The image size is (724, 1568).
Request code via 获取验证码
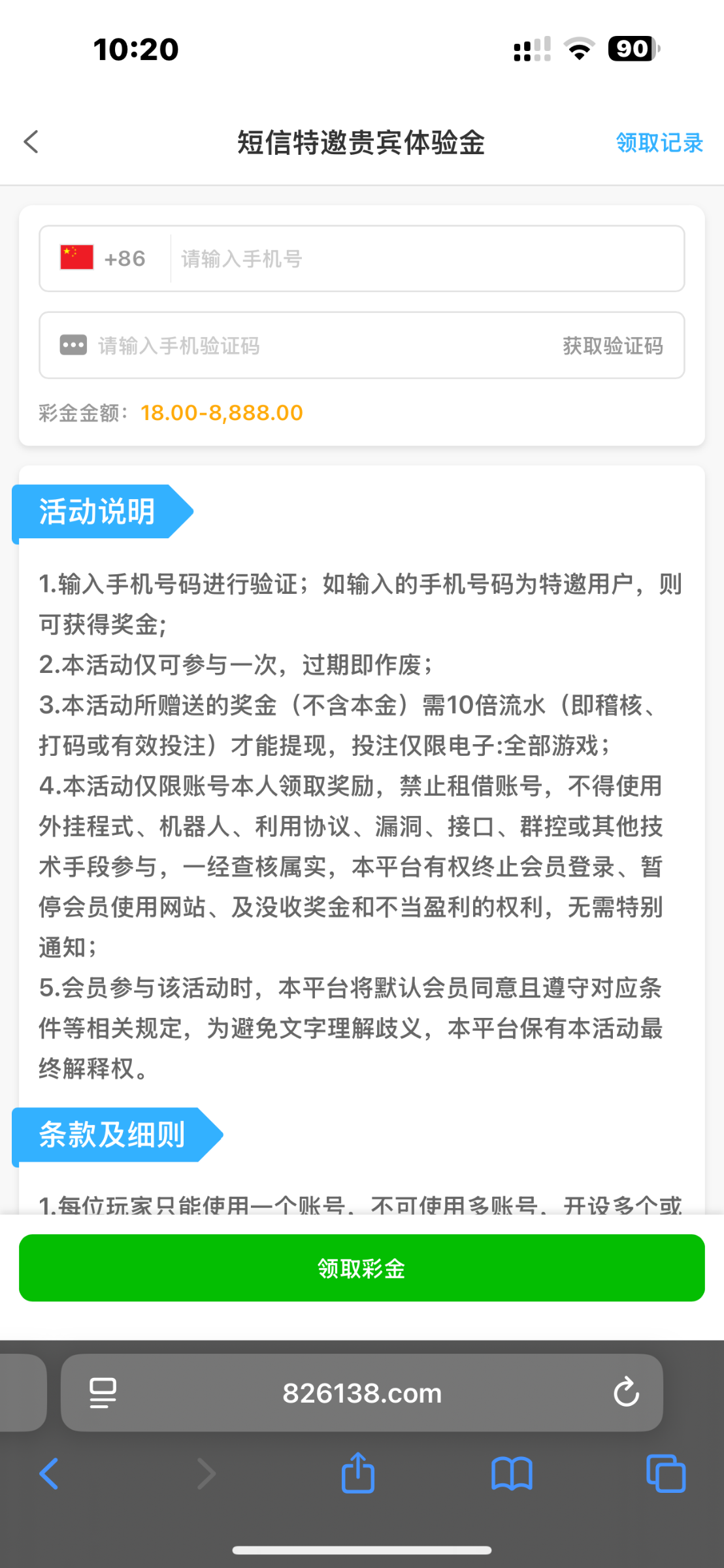click(612, 346)
